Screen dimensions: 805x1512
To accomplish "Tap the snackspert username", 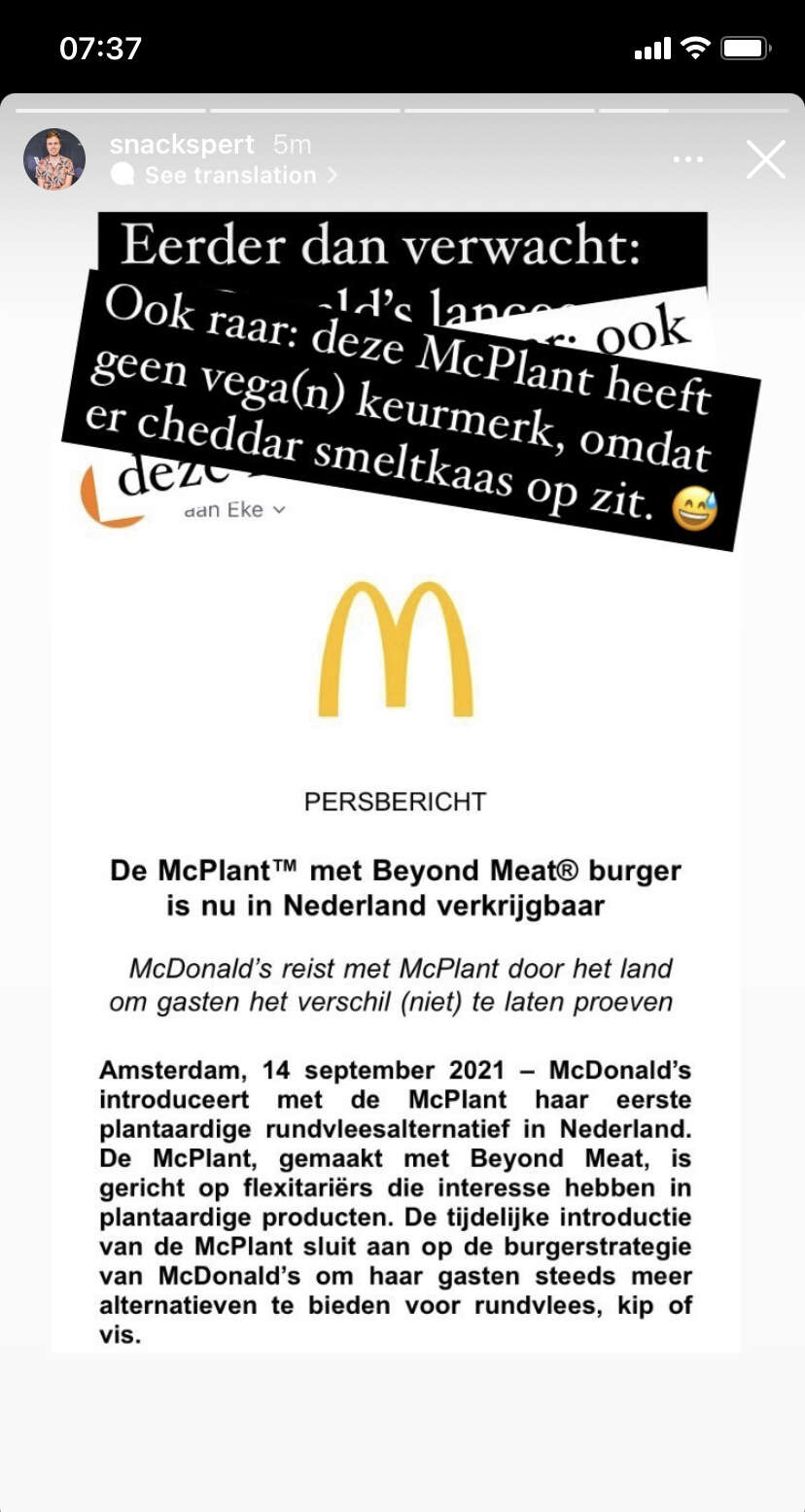I will (x=182, y=145).
